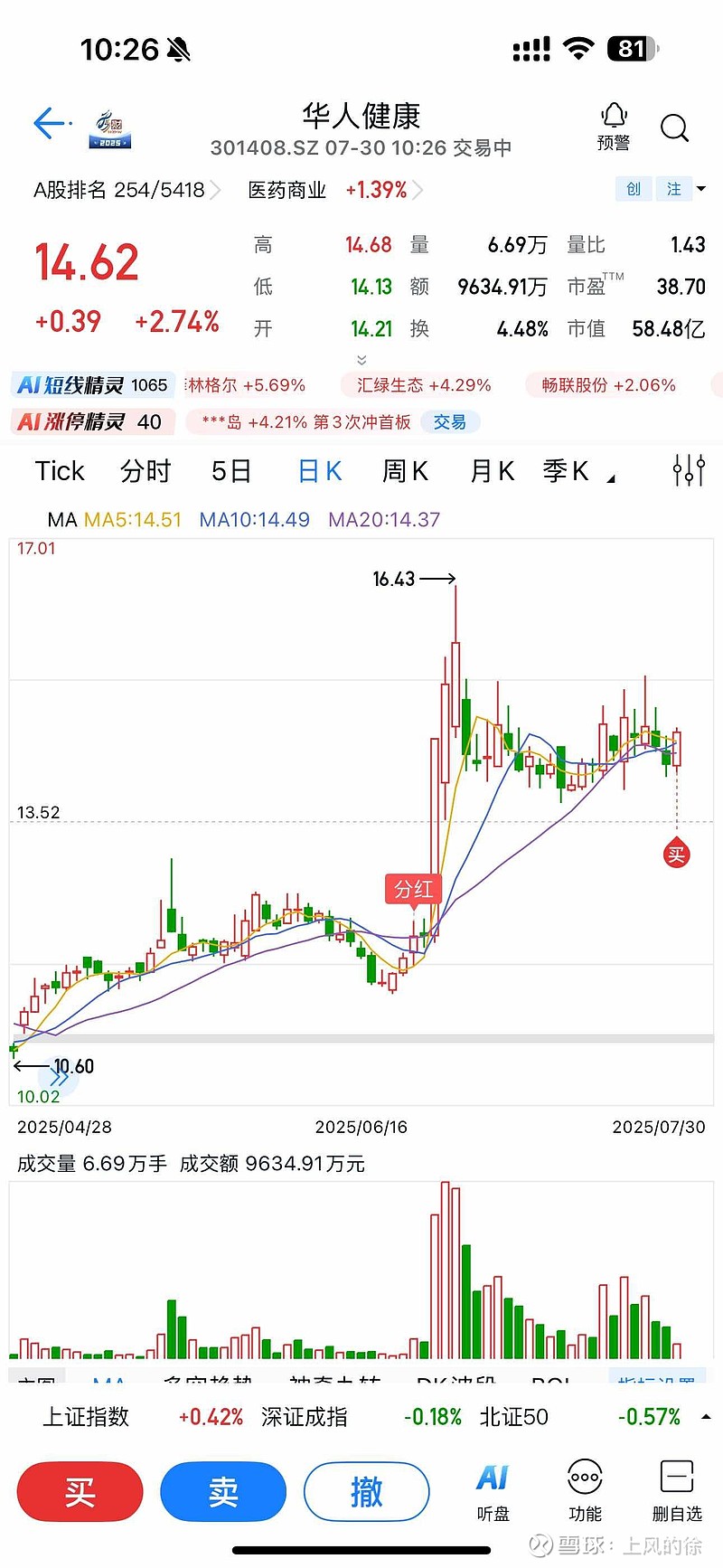The height and width of the screenshot is (1568, 723).
Task: Switch to the 分时 chart tab
Action: (x=146, y=471)
